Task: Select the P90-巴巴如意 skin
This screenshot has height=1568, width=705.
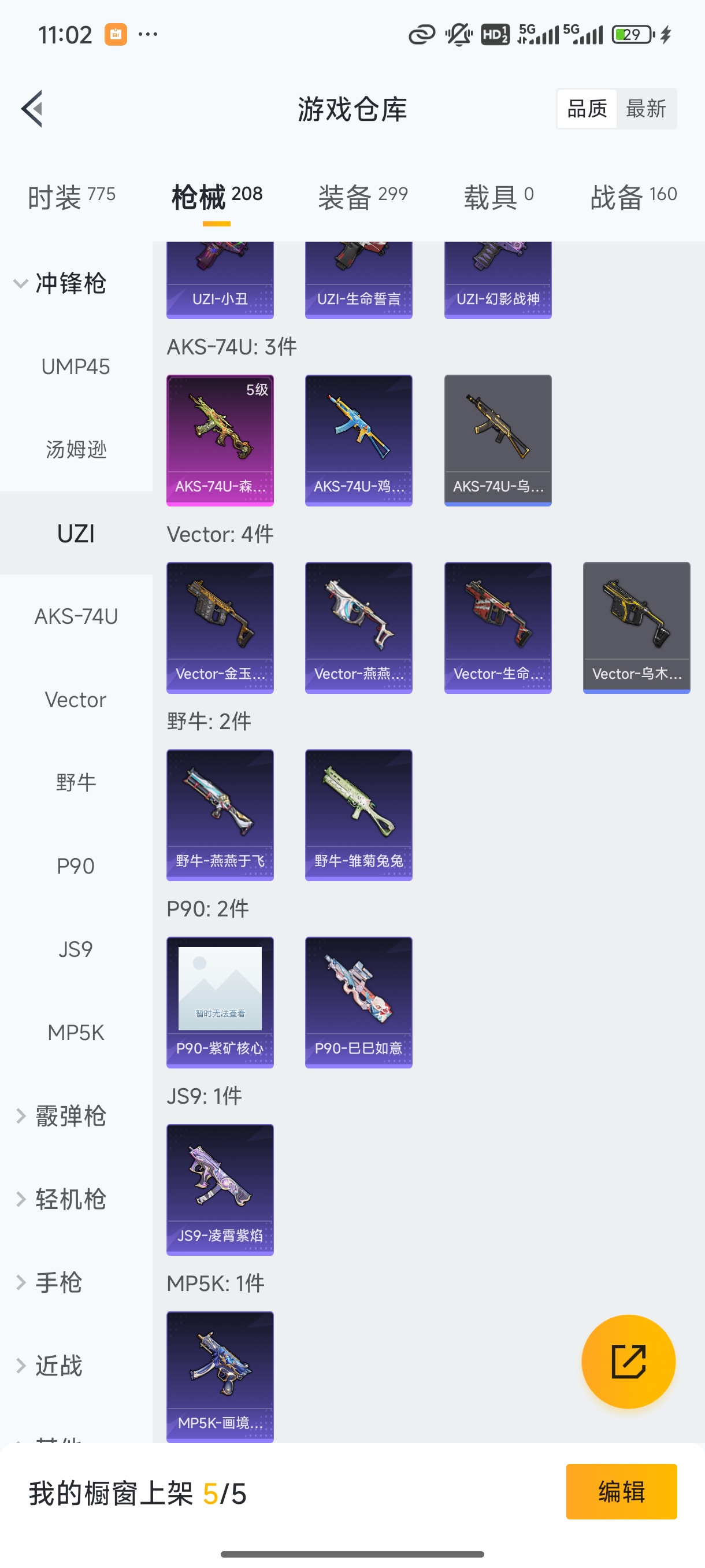Action: (358, 1003)
